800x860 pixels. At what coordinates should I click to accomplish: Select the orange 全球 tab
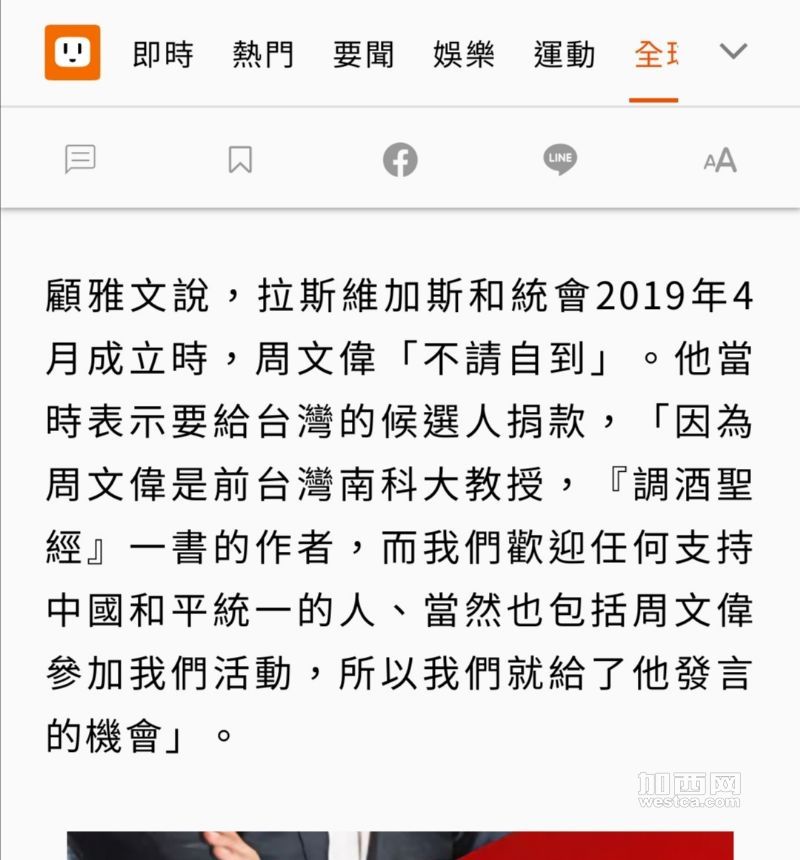(656, 54)
